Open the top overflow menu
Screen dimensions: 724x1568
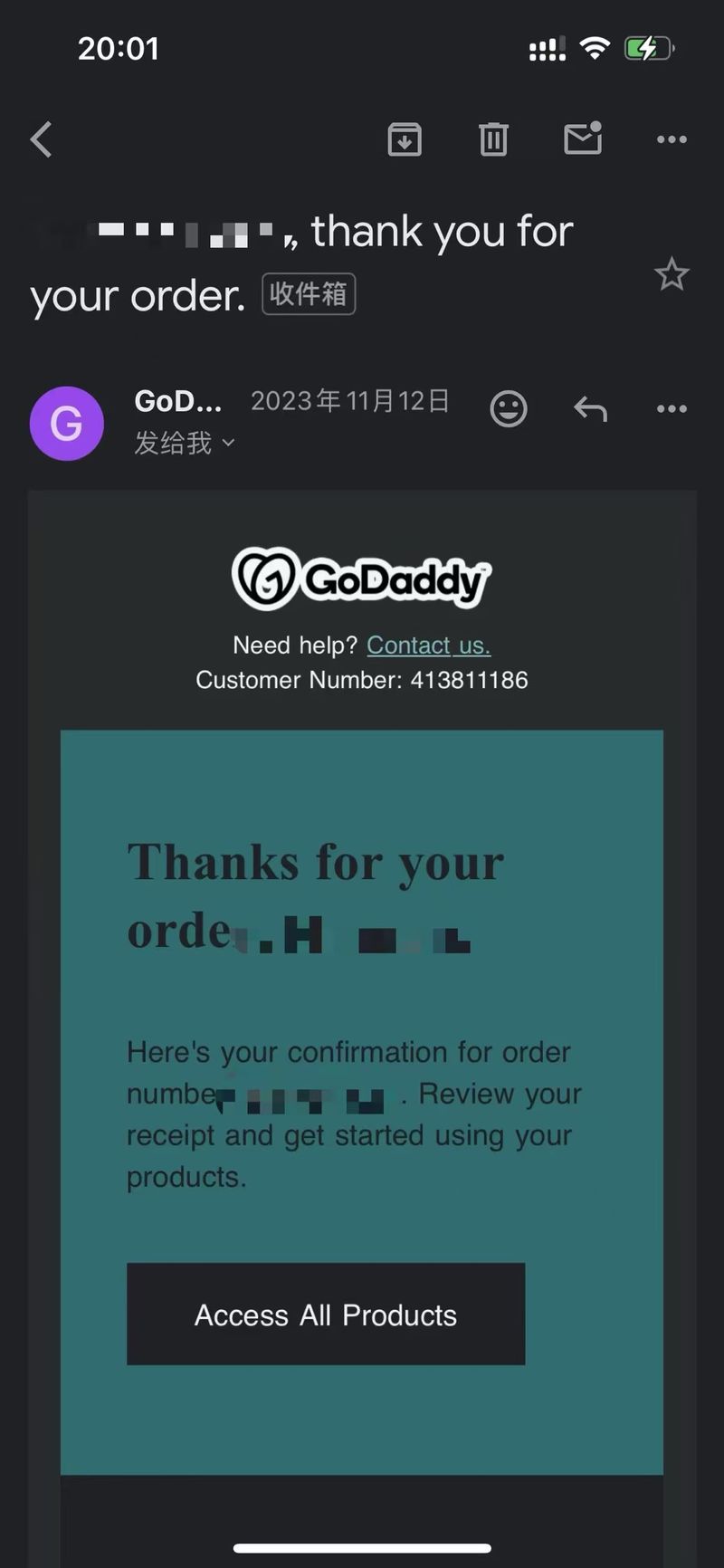[x=671, y=139]
